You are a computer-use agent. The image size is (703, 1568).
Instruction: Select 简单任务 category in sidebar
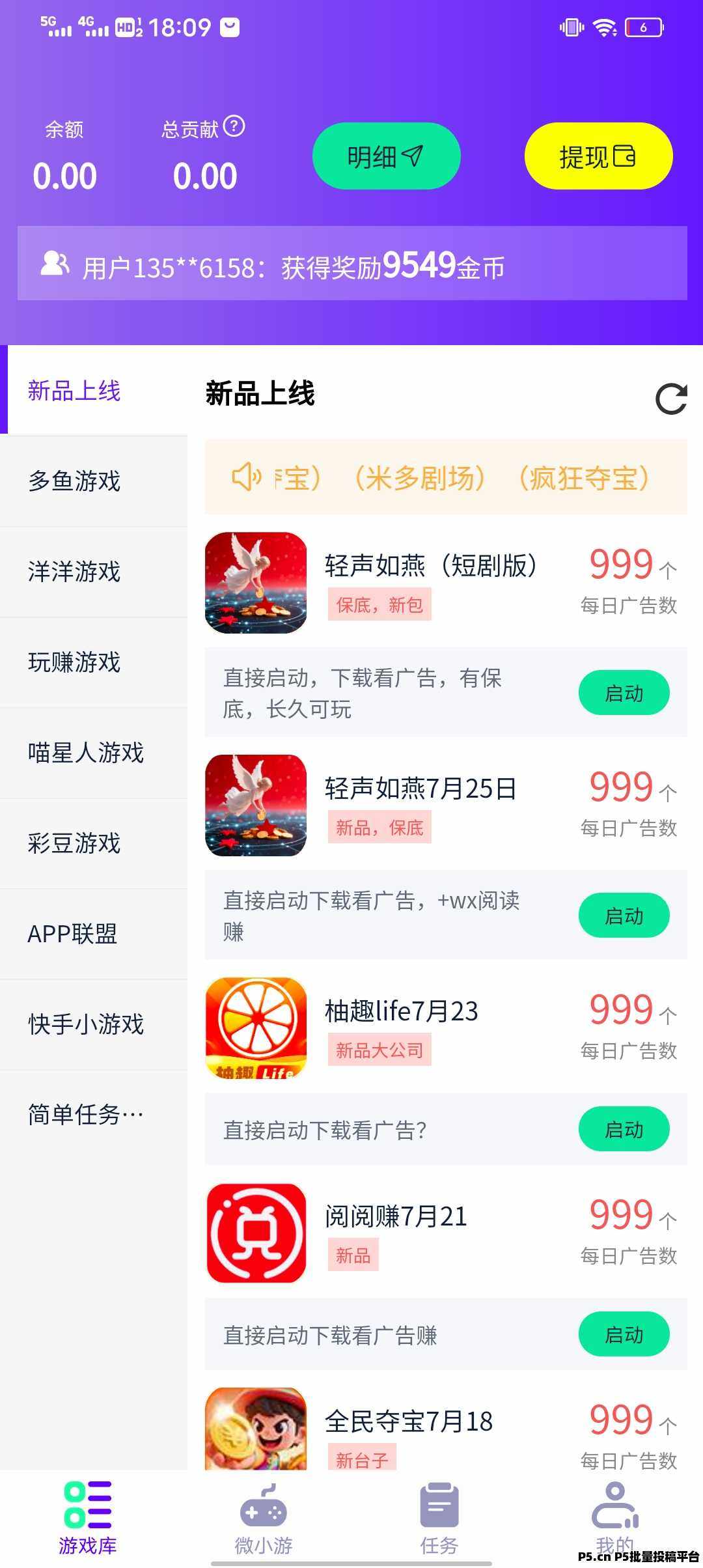point(94,1115)
